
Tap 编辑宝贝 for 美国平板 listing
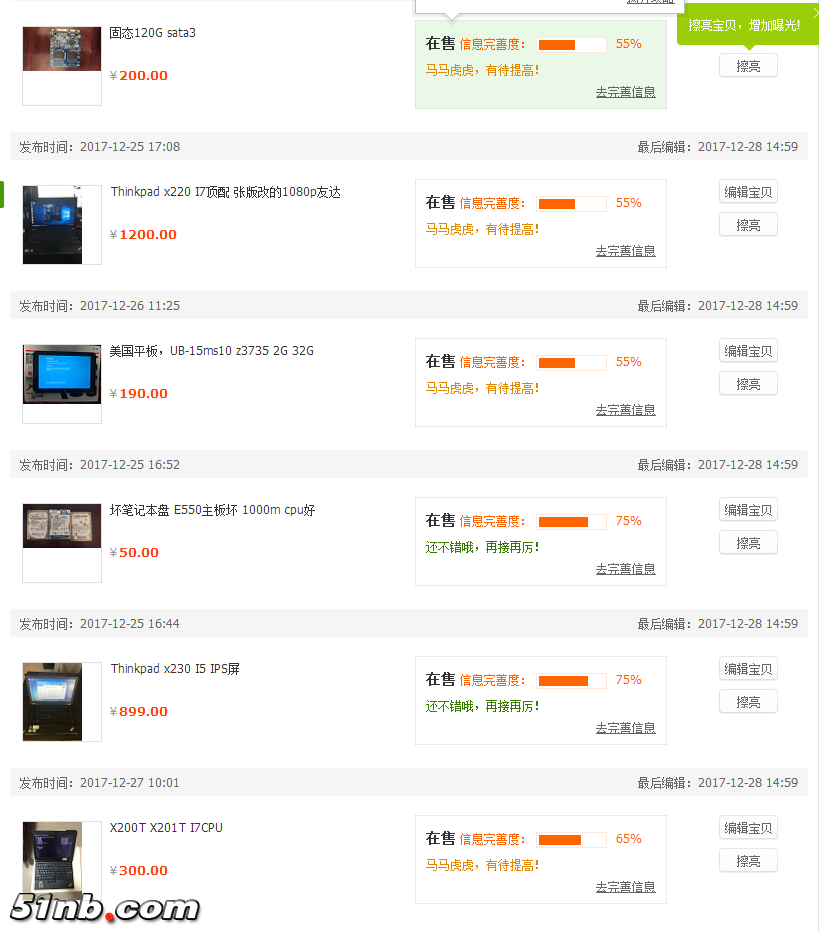point(748,352)
